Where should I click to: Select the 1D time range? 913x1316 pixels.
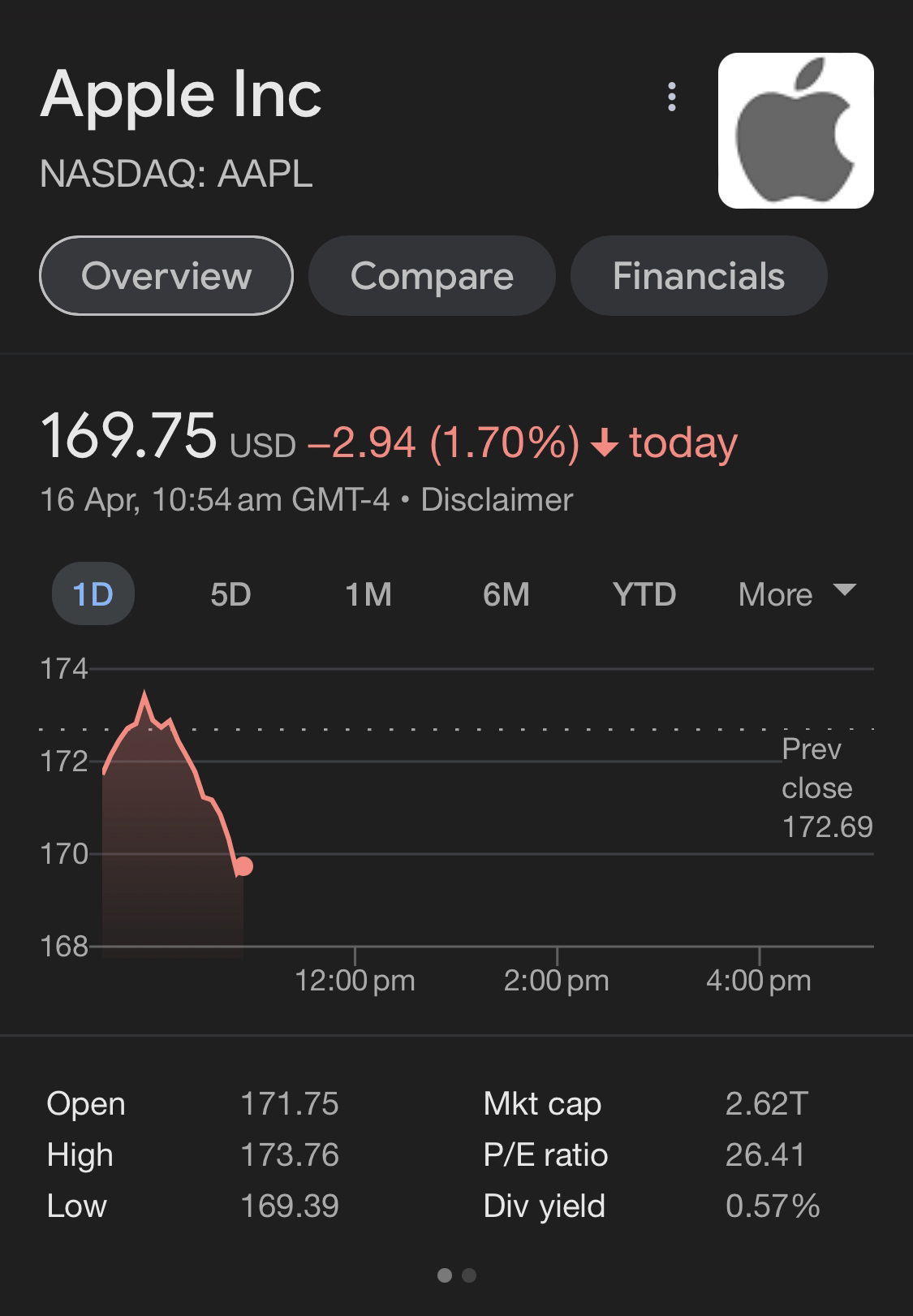coord(93,593)
